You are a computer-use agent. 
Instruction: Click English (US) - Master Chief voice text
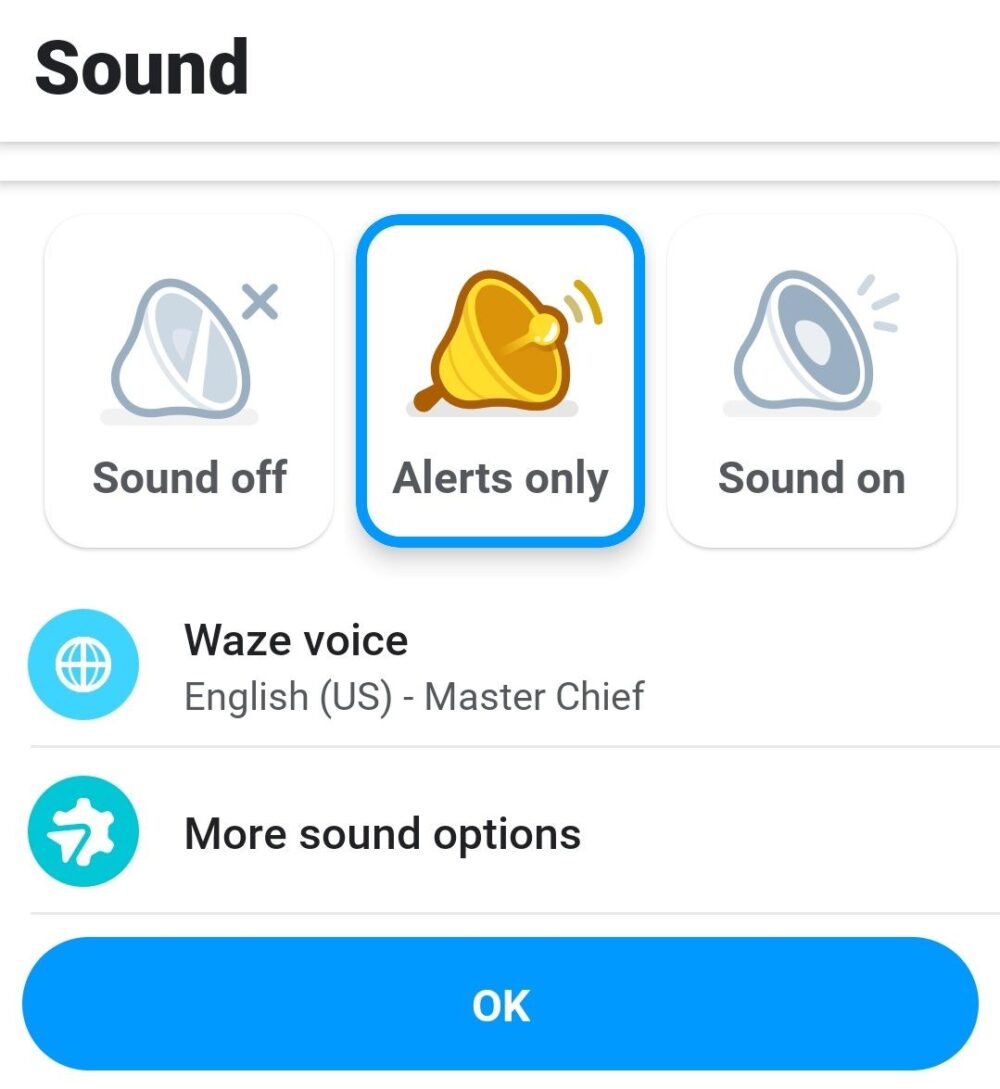(x=414, y=696)
